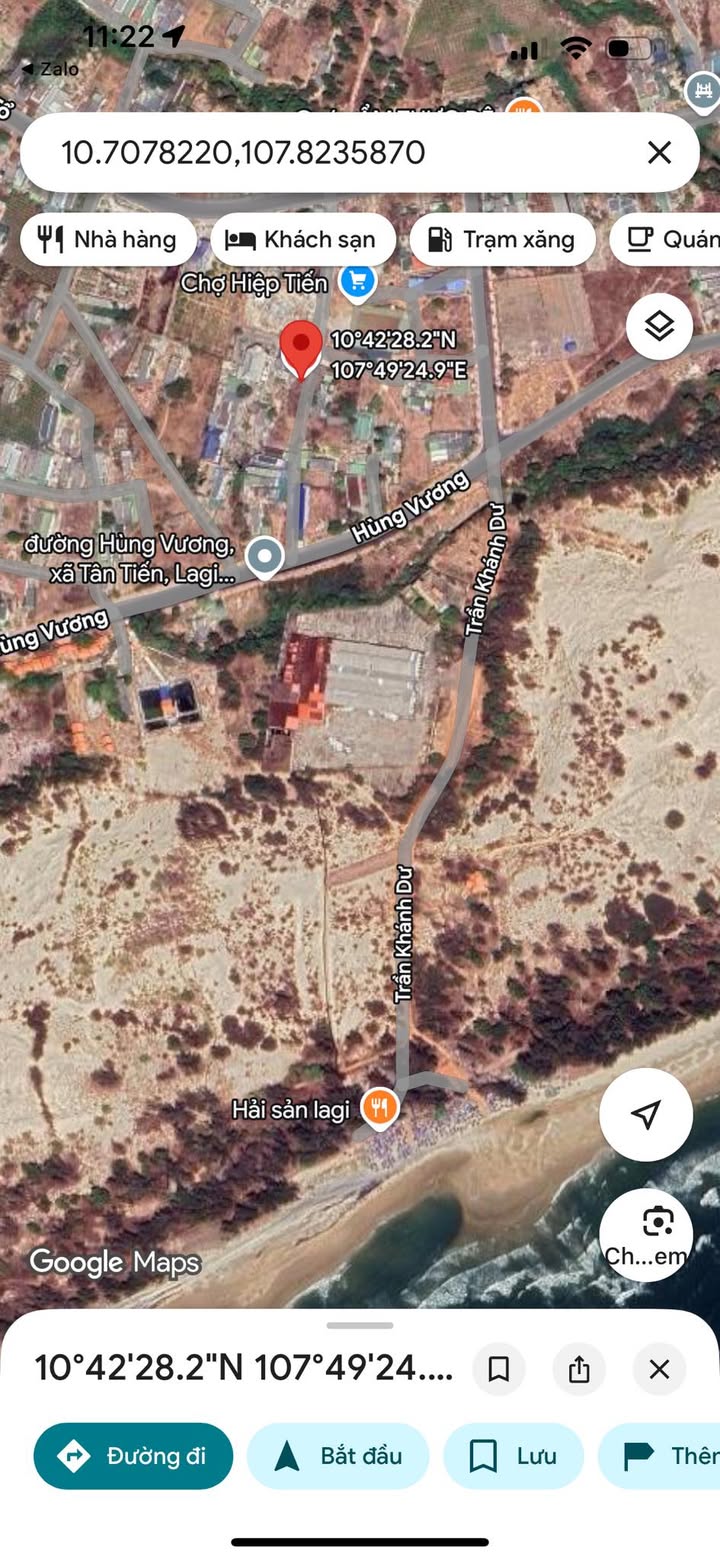Center map on my current location
The height and width of the screenshot is (1560, 720).
[x=646, y=1114]
